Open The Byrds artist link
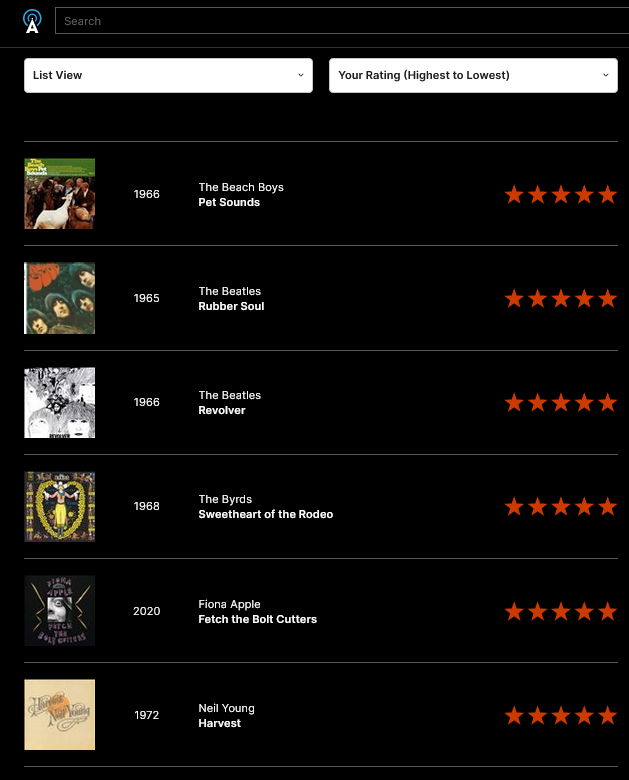Image resolution: width=629 pixels, height=780 pixels. click(x=225, y=499)
